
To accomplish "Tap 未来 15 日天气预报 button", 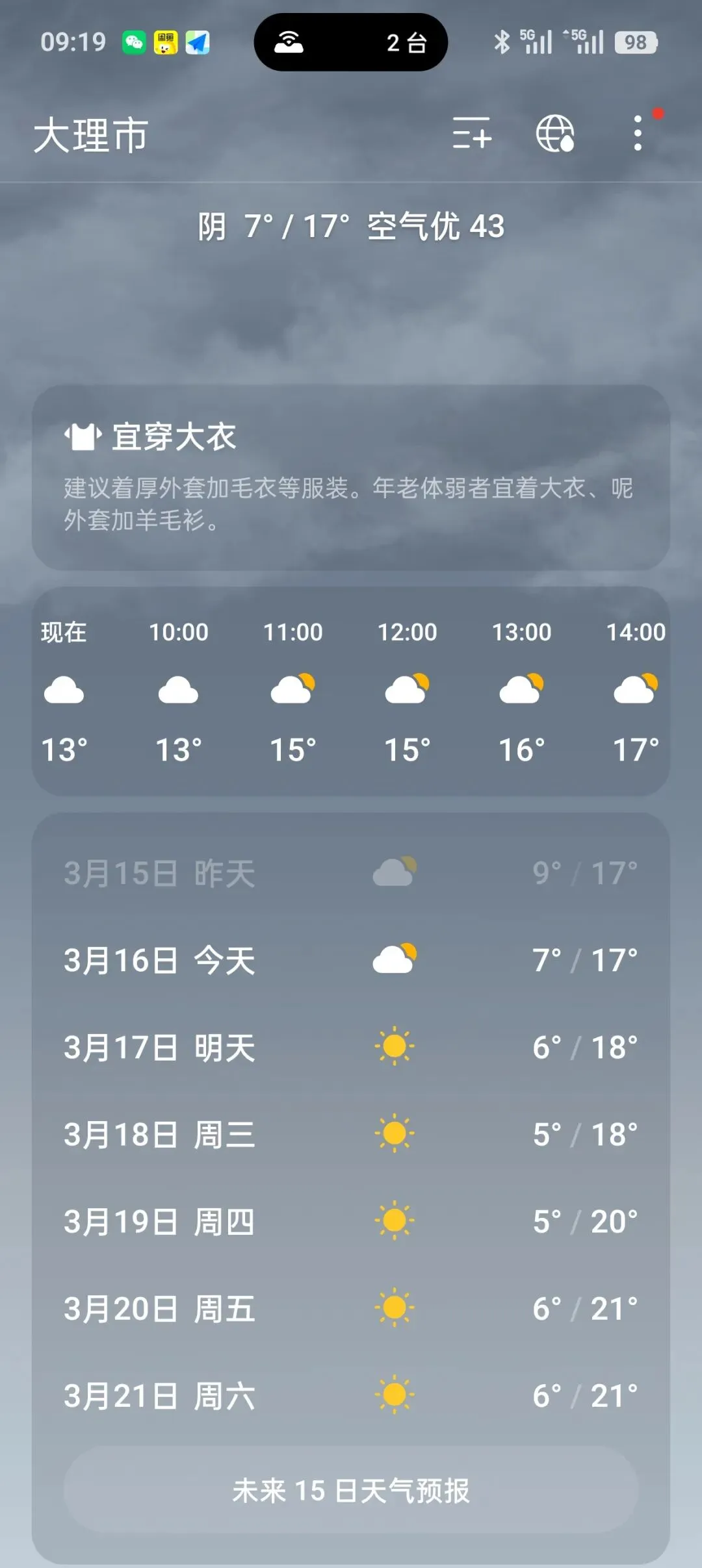I will 351,1490.
